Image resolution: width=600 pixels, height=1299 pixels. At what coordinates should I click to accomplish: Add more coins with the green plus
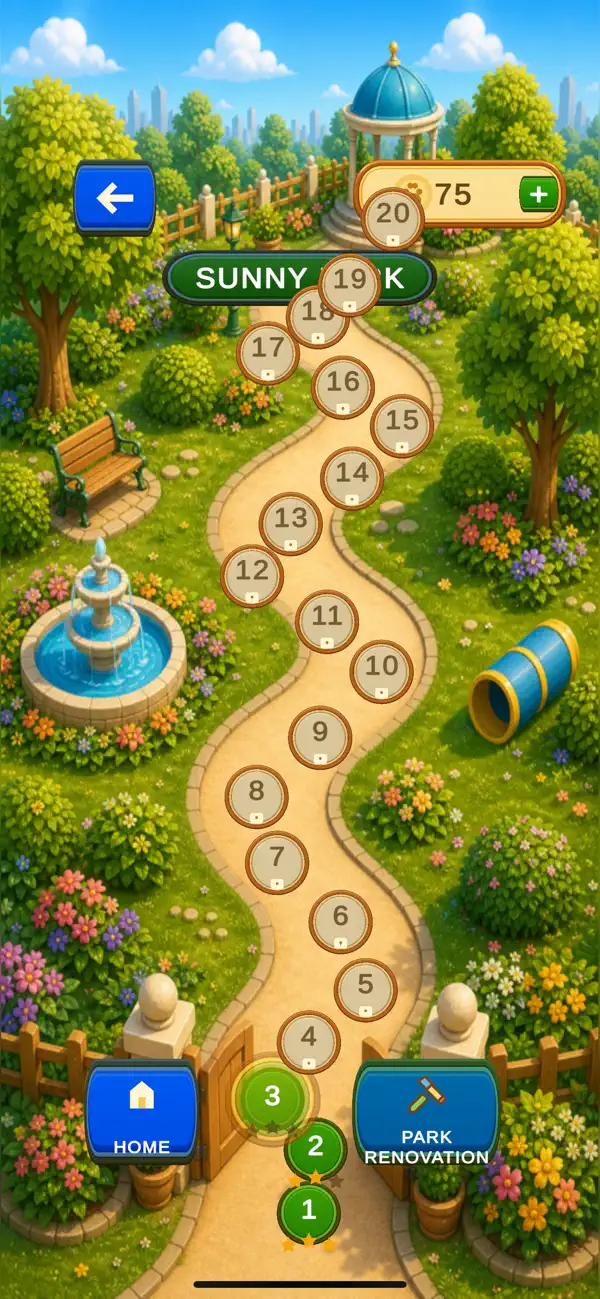(x=539, y=194)
